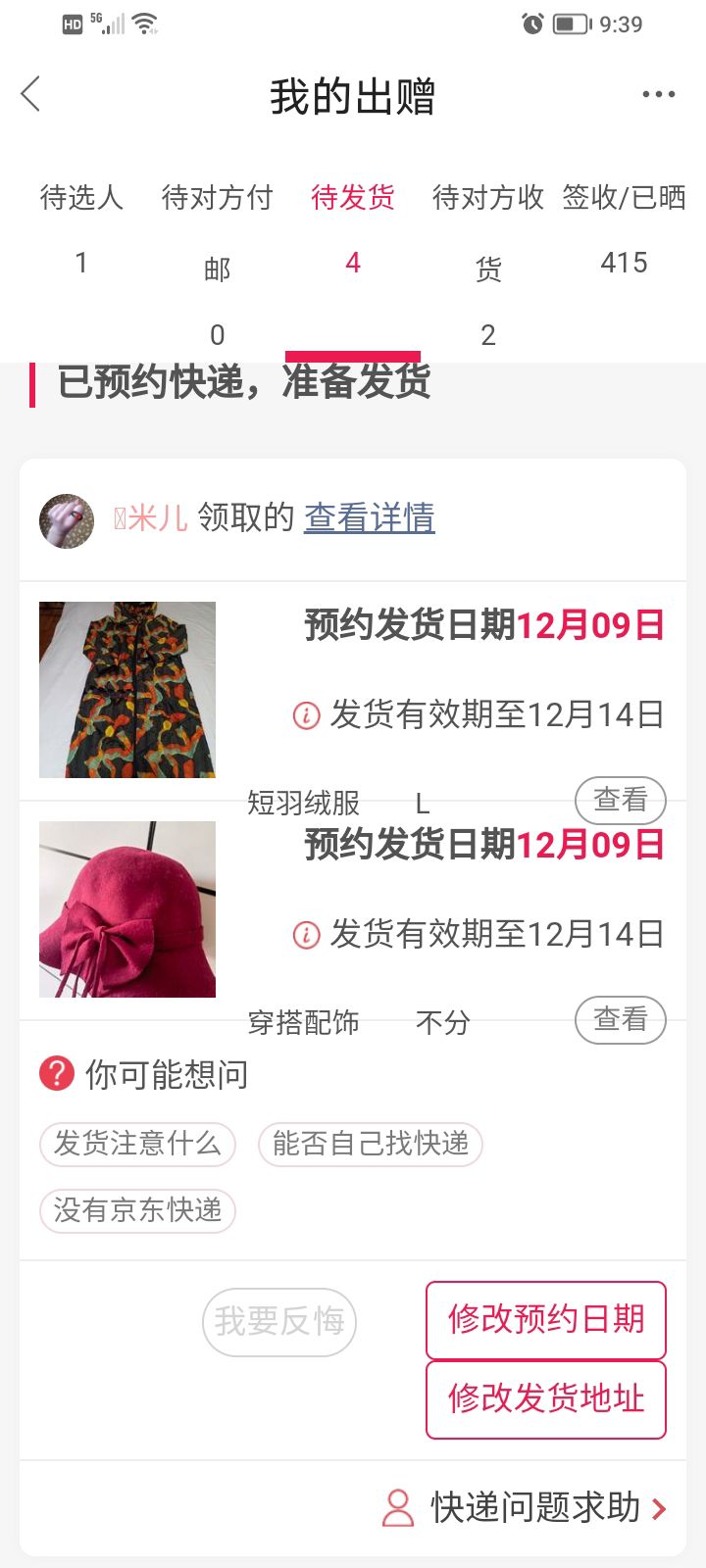Switch to the 待选人 tab

click(81, 228)
